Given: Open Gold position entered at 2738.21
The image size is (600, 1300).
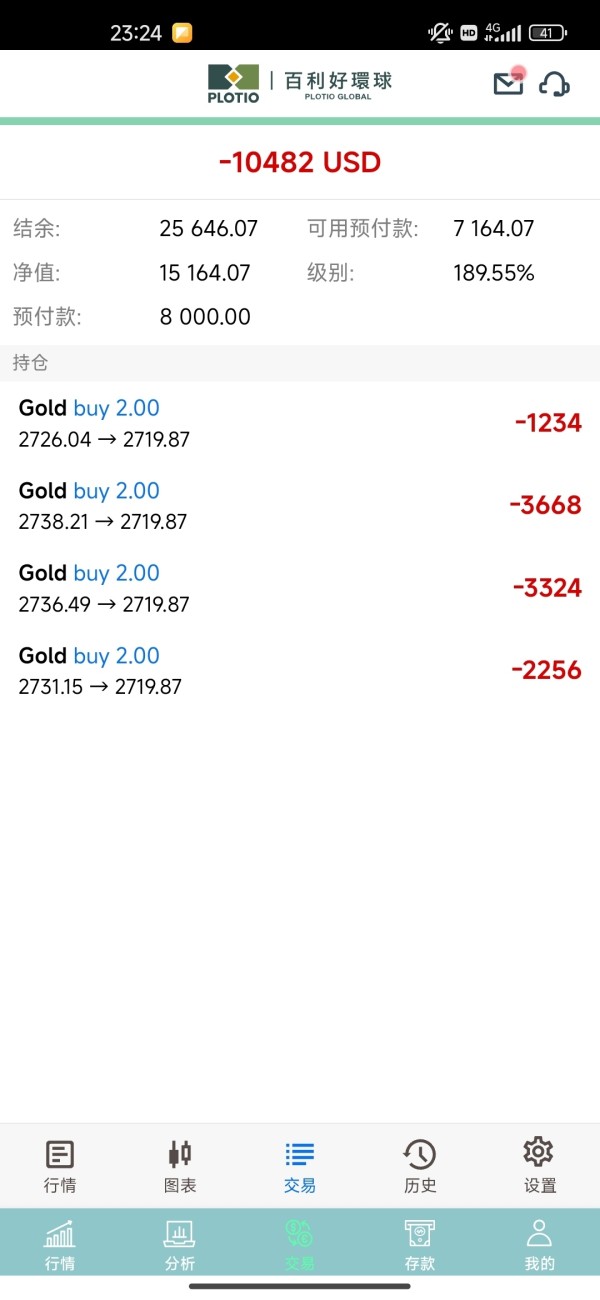Looking at the screenshot, I should [300, 505].
